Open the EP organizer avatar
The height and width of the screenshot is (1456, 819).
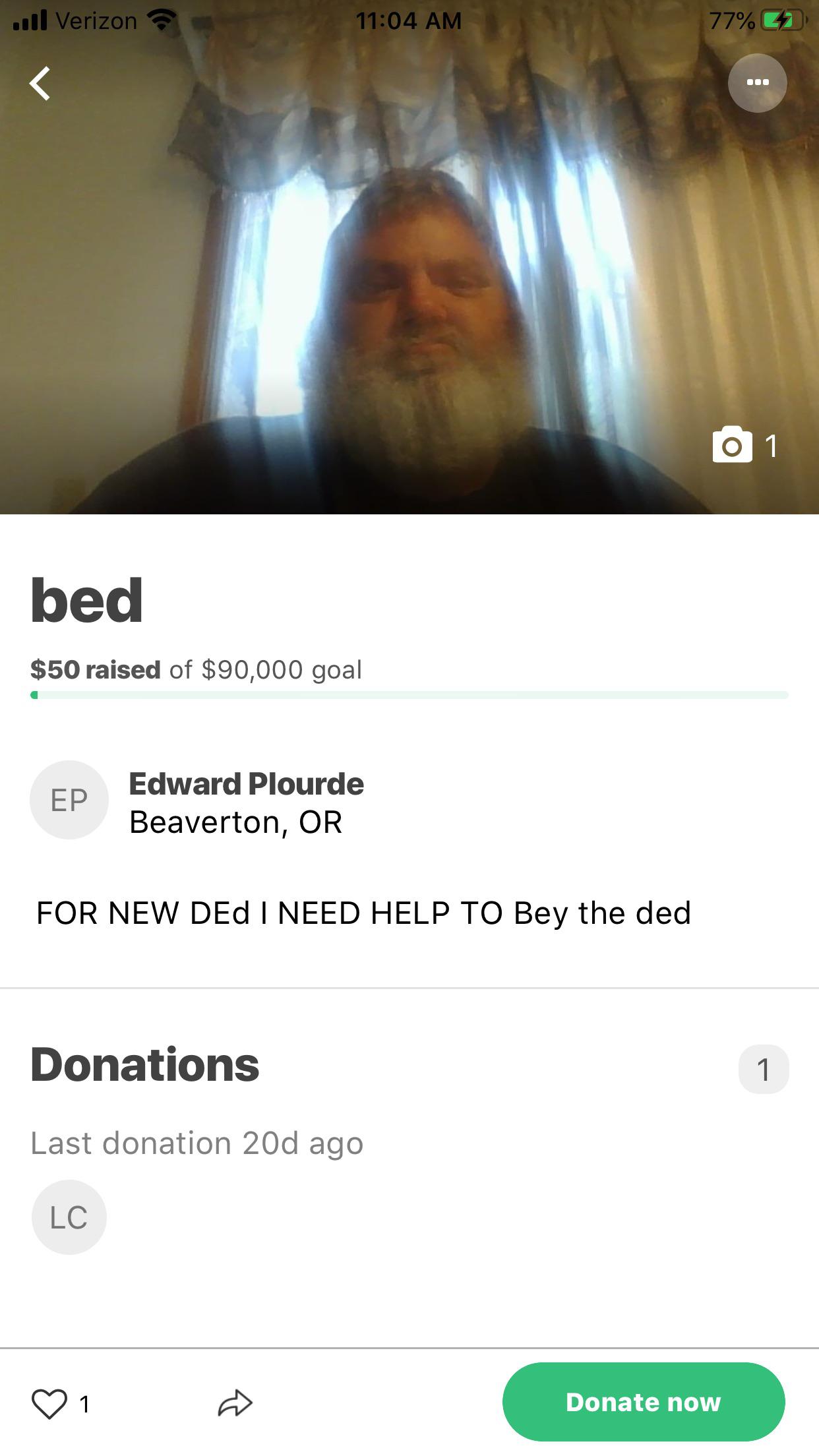[x=69, y=799]
